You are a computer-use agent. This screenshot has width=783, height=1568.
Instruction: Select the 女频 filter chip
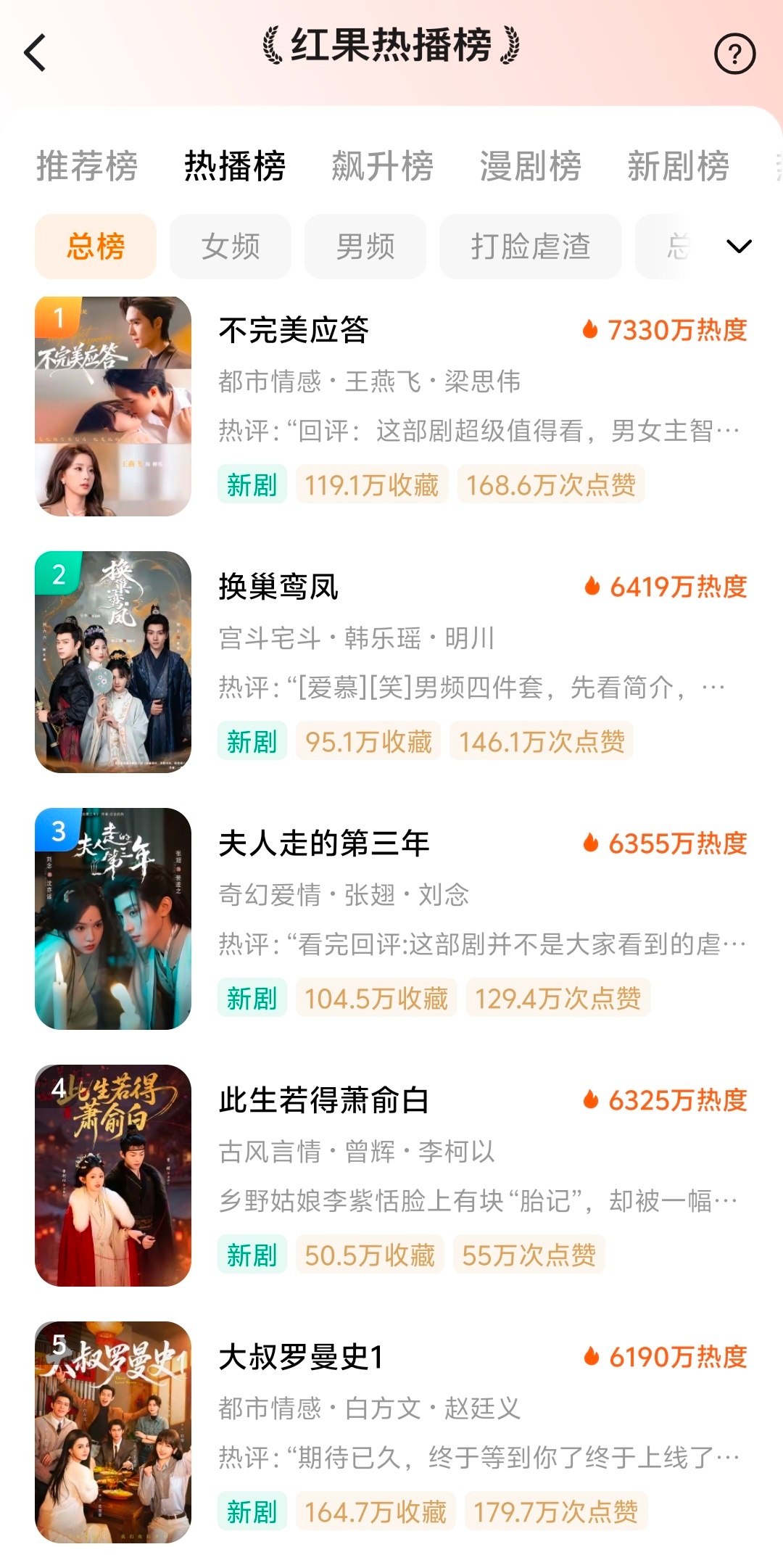(x=230, y=247)
